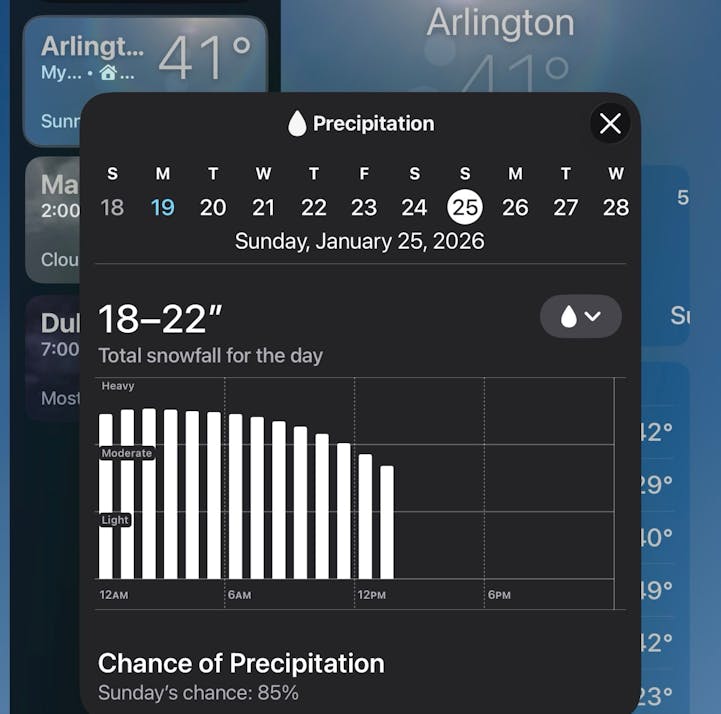Select Sunday the 25th

pyautogui.click(x=465, y=207)
